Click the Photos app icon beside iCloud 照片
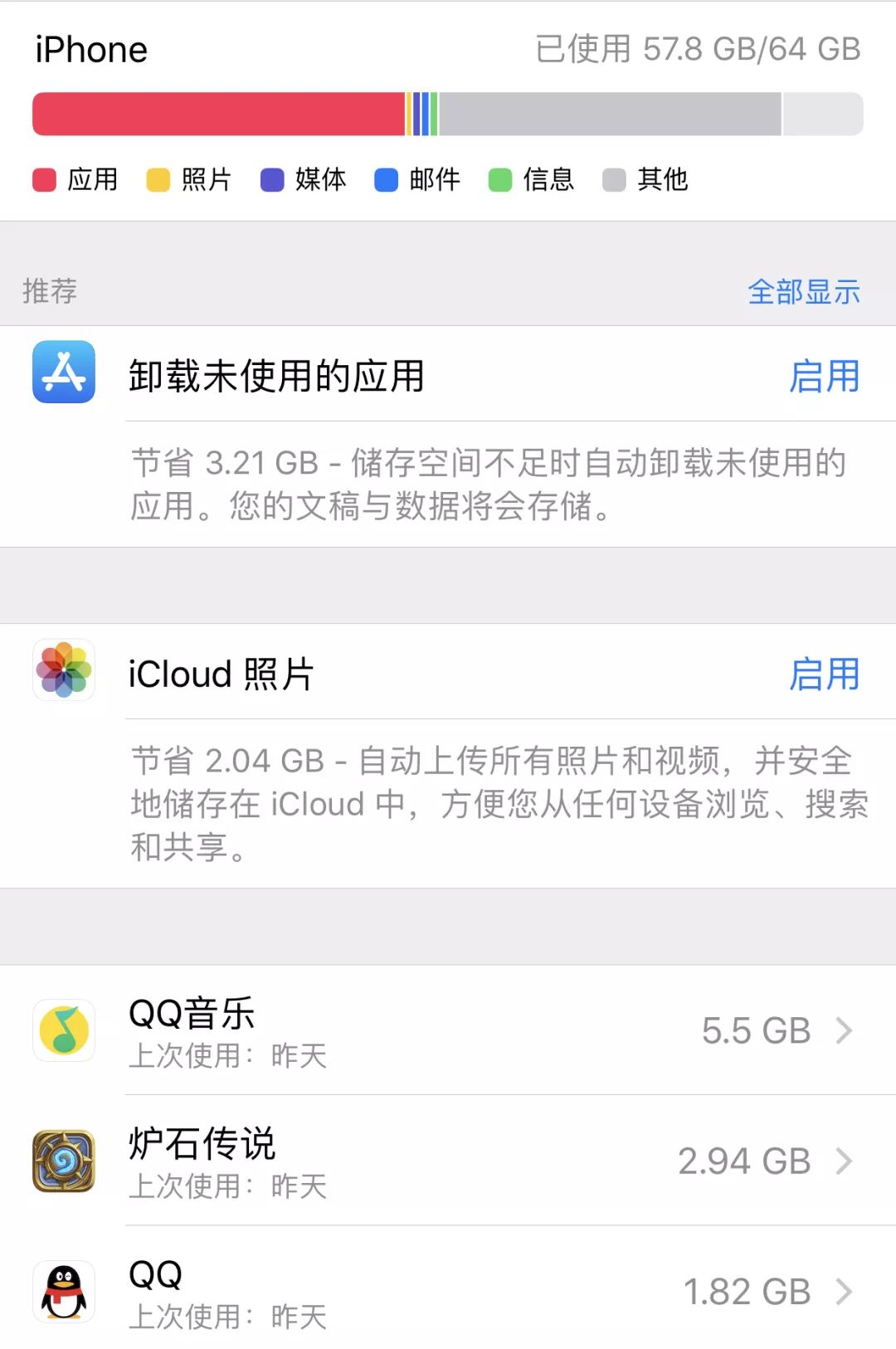Viewport: 896px width, 1349px height. tap(64, 672)
